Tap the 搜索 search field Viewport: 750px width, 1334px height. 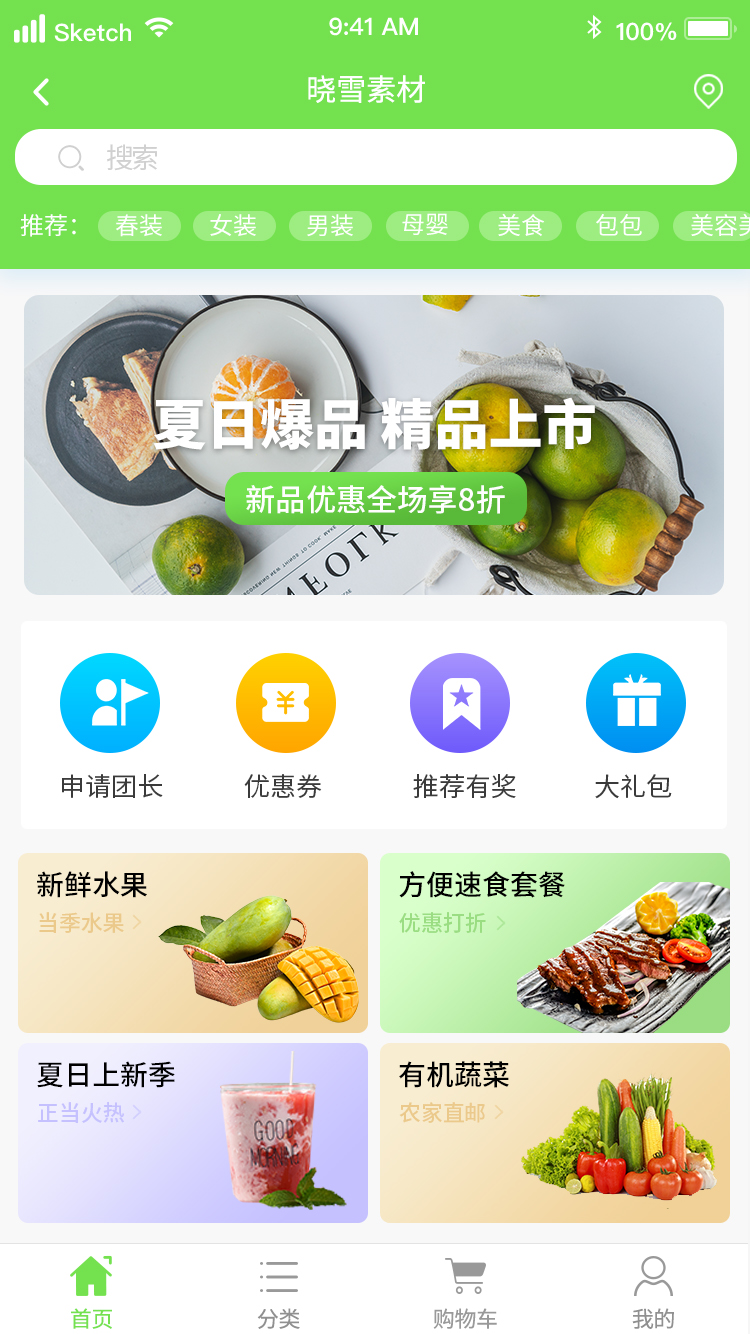(375, 157)
